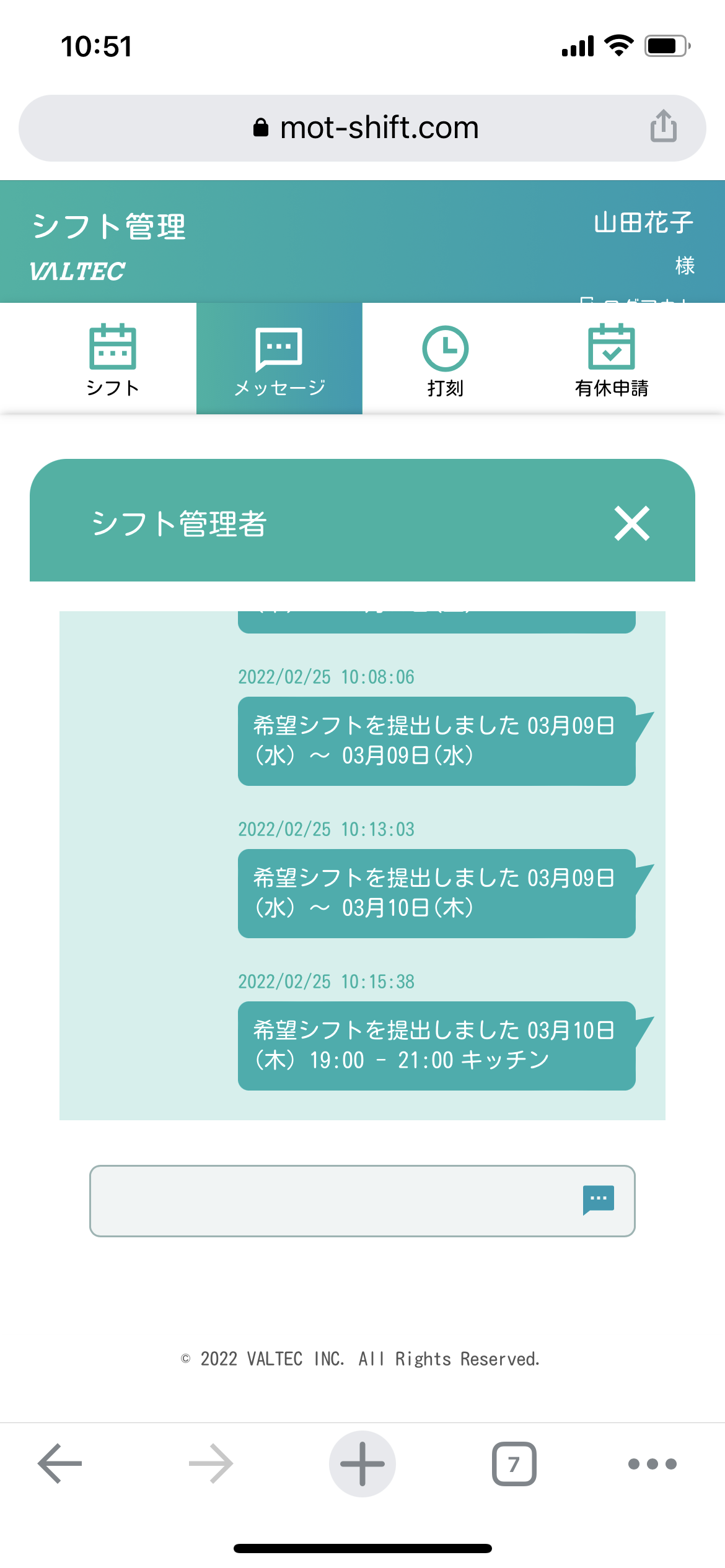The width and height of the screenshot is (725, 1568).
Task: Select the メッセージ tab
Action: [x=279, y=359]
